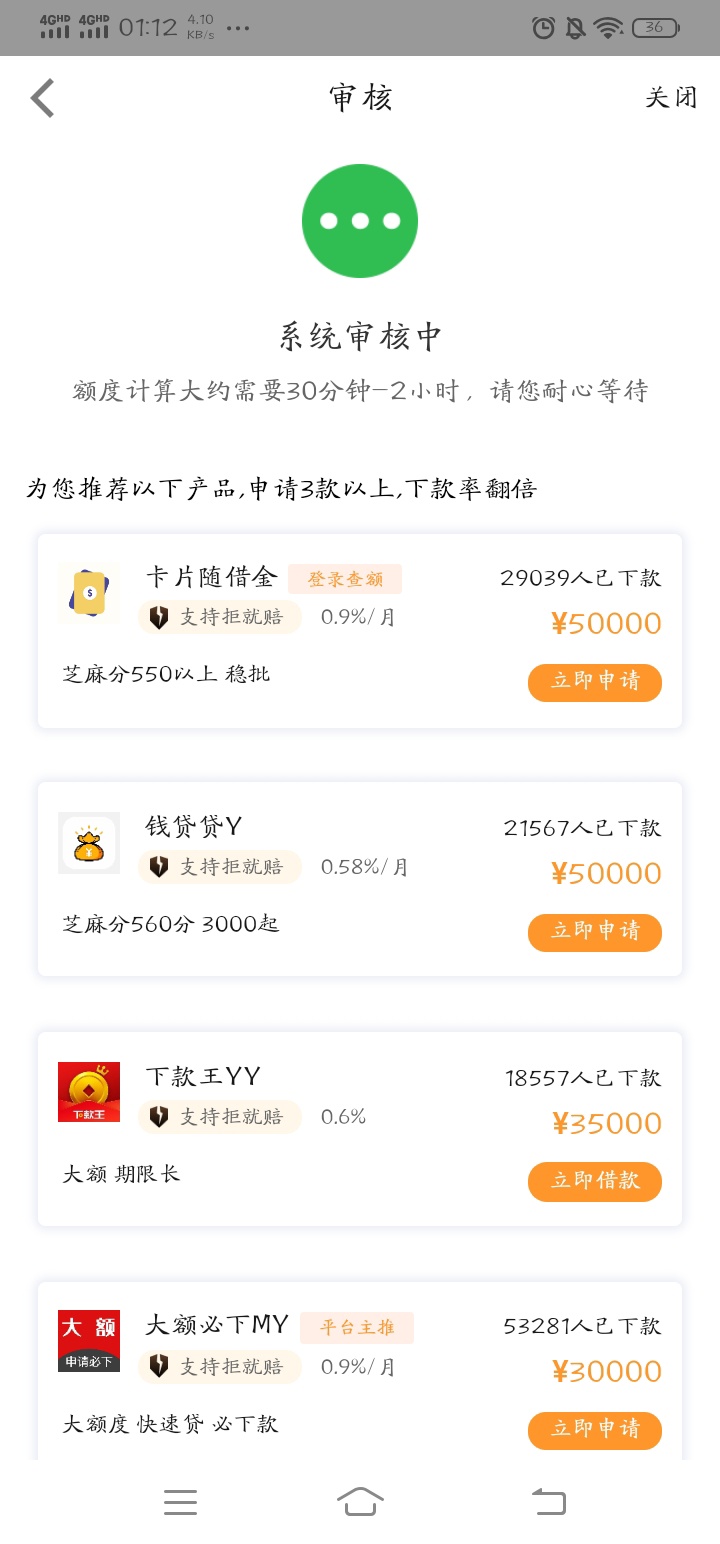
Task: View the 下款王YY product card
Action: pyautogui.click(x=360, y=1129)
